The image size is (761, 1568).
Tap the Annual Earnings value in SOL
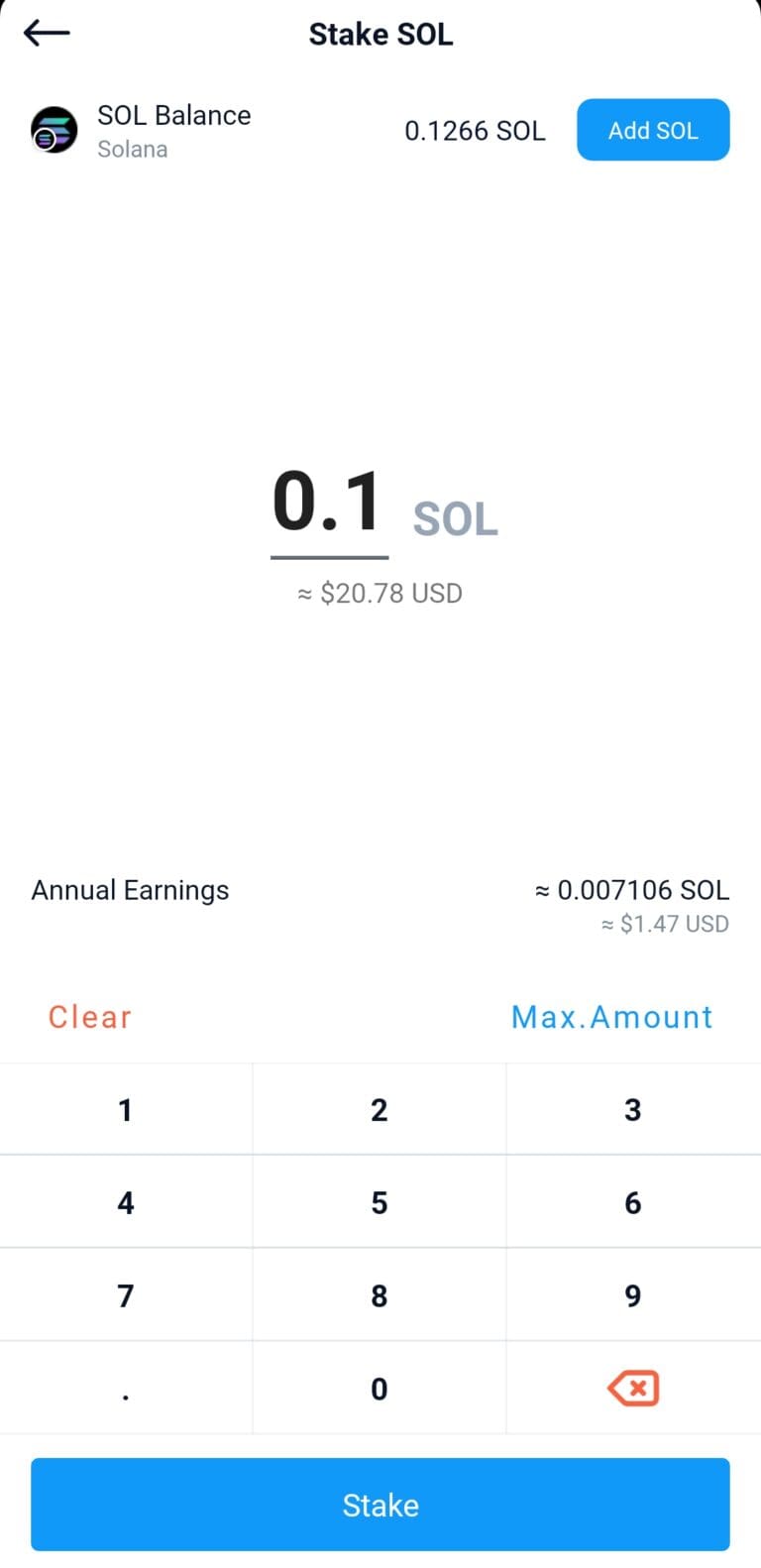pos(631,889)
